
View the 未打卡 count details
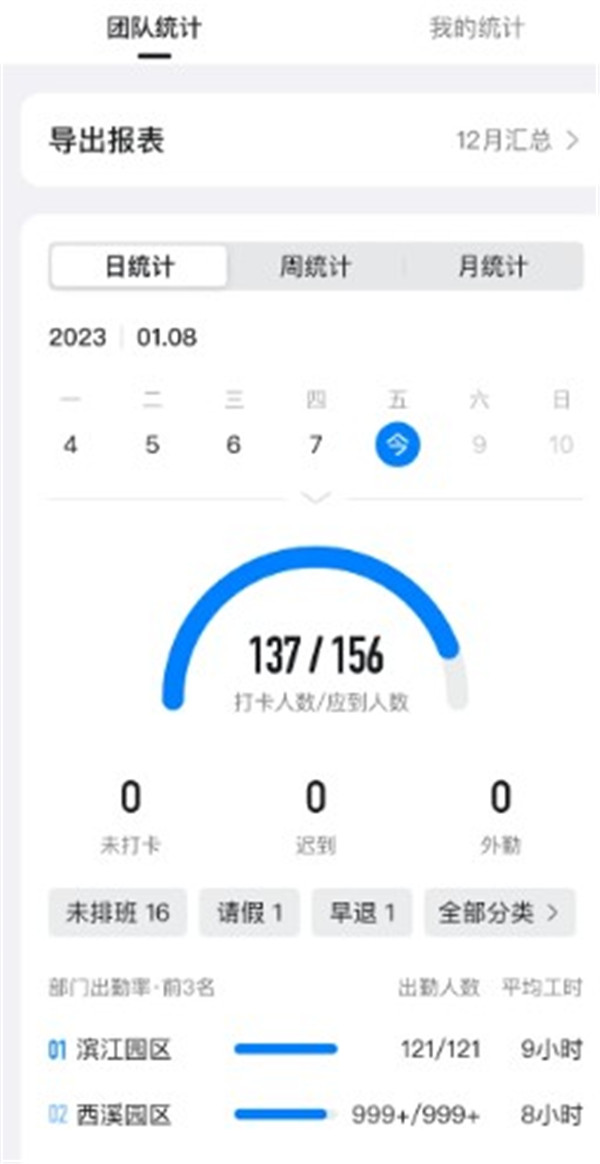tap(130, 815)
